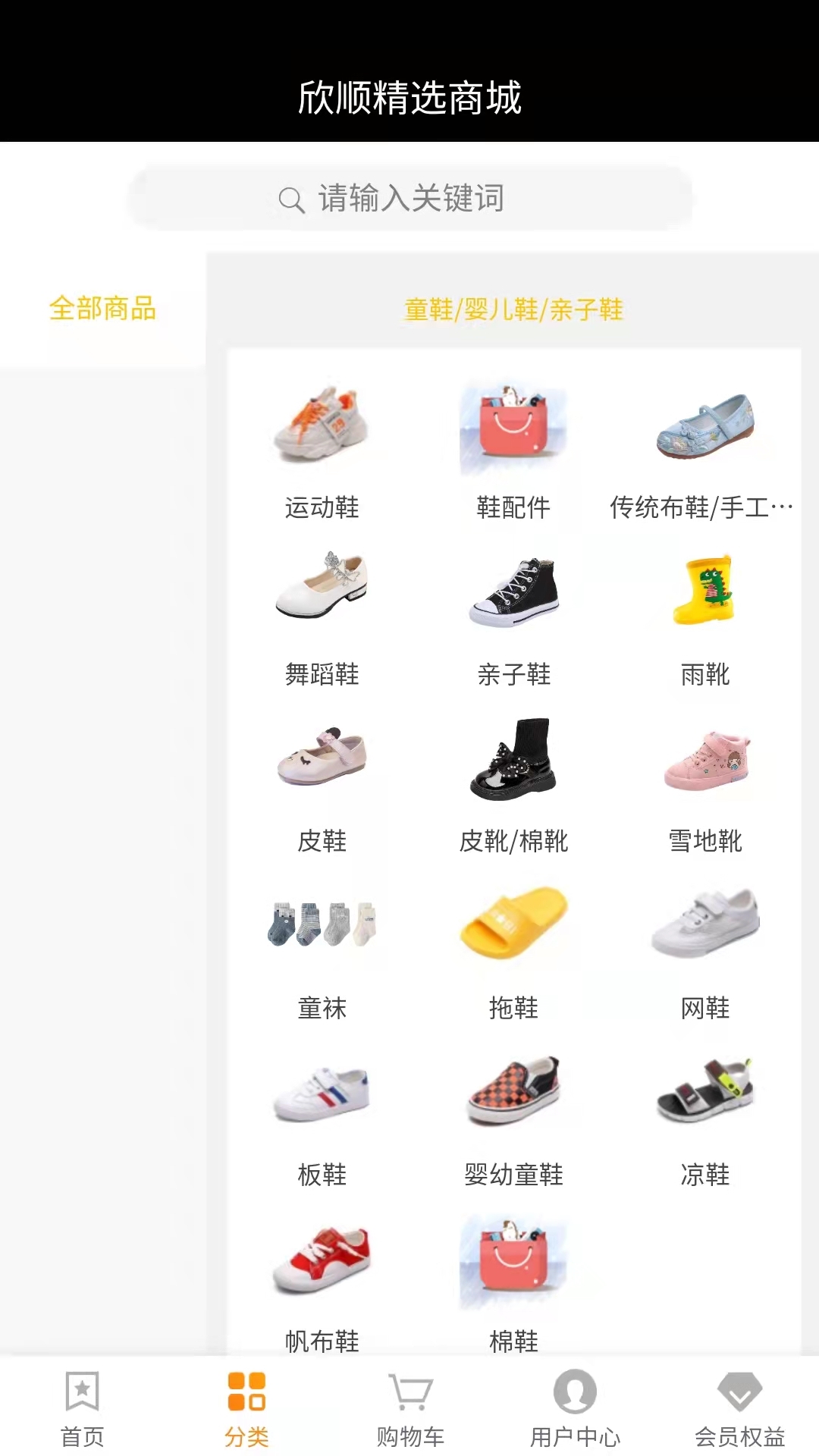Tap the 请输入关键词 search field
This screenshot has height=1456, width=819.
[409, 199]
